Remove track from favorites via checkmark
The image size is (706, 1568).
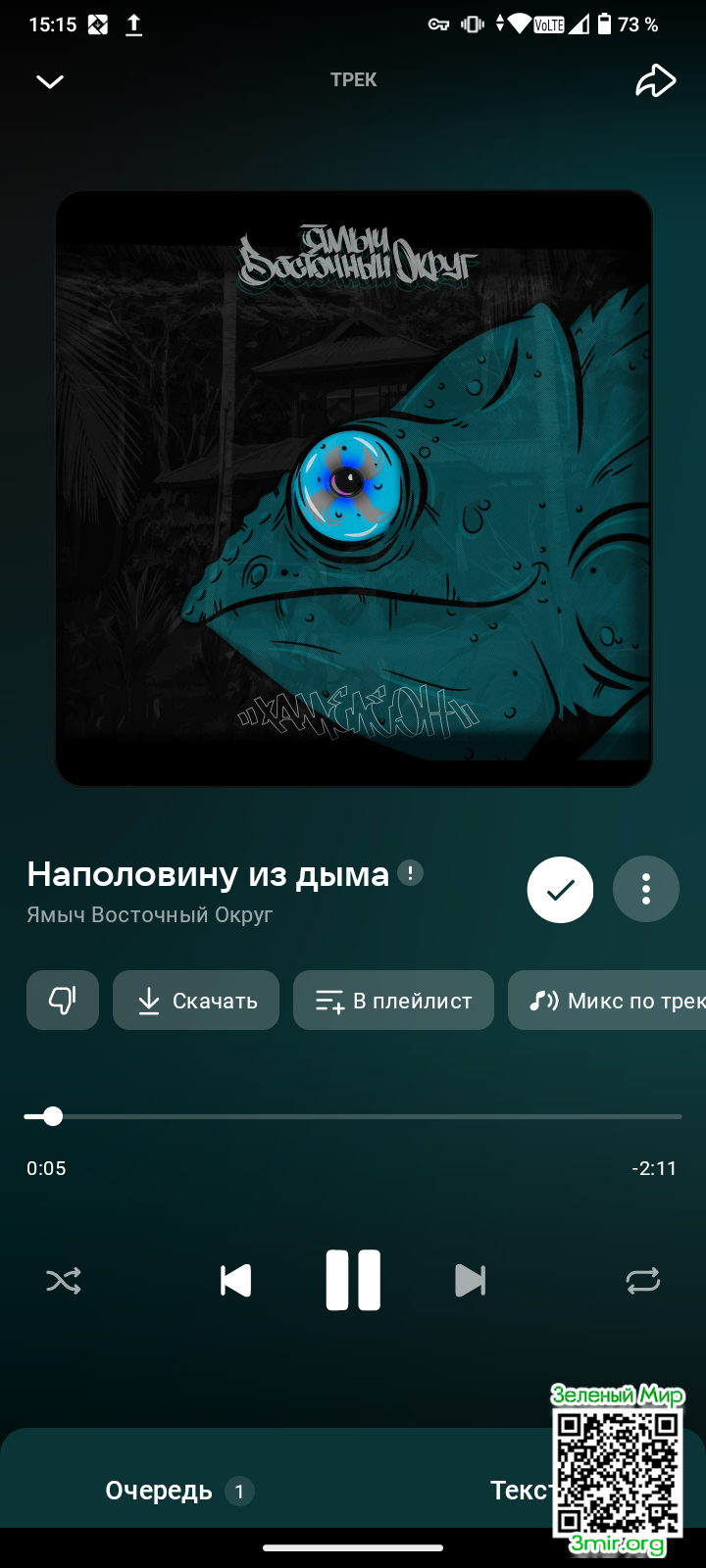click(x=560, y=890)
